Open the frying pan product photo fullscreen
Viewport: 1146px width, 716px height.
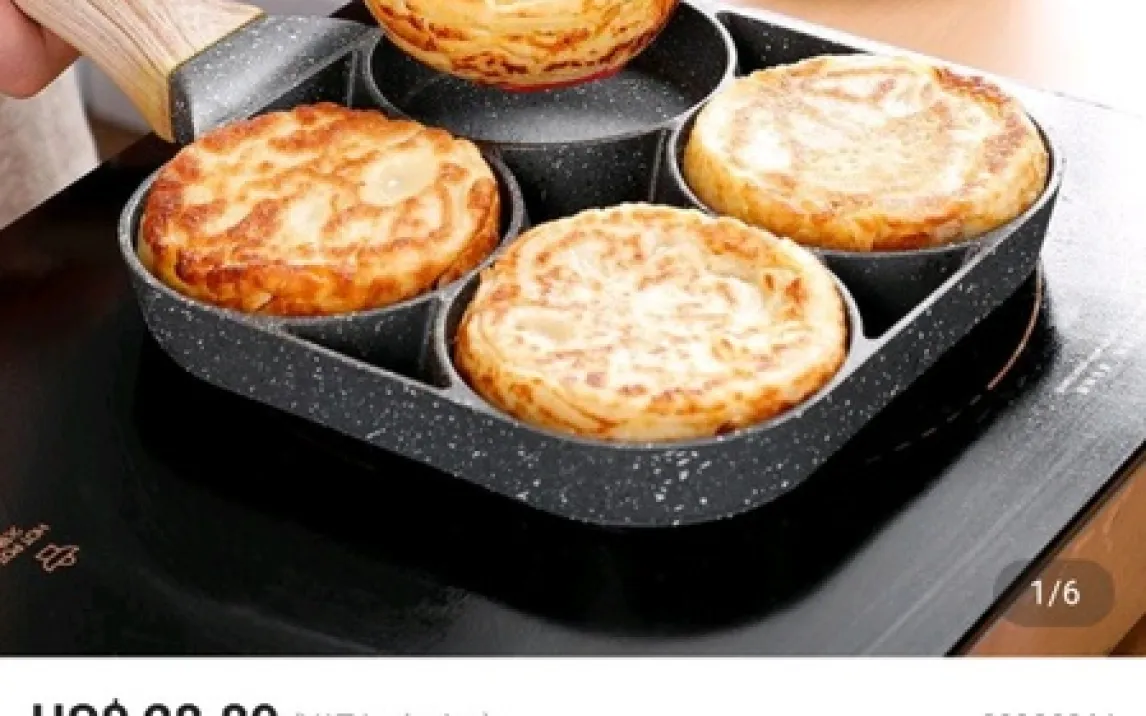point(573,330)
